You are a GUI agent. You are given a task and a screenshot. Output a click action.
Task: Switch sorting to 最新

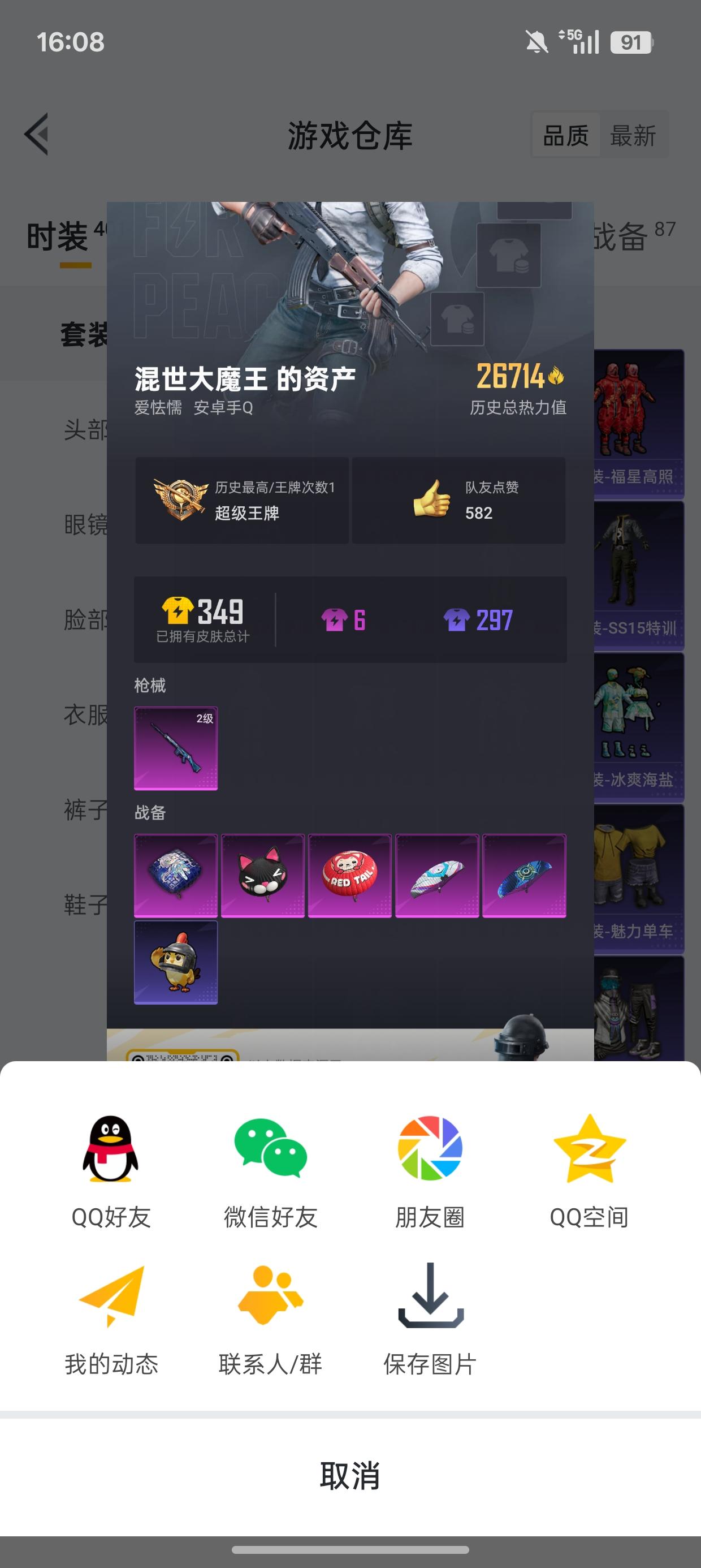633,136
